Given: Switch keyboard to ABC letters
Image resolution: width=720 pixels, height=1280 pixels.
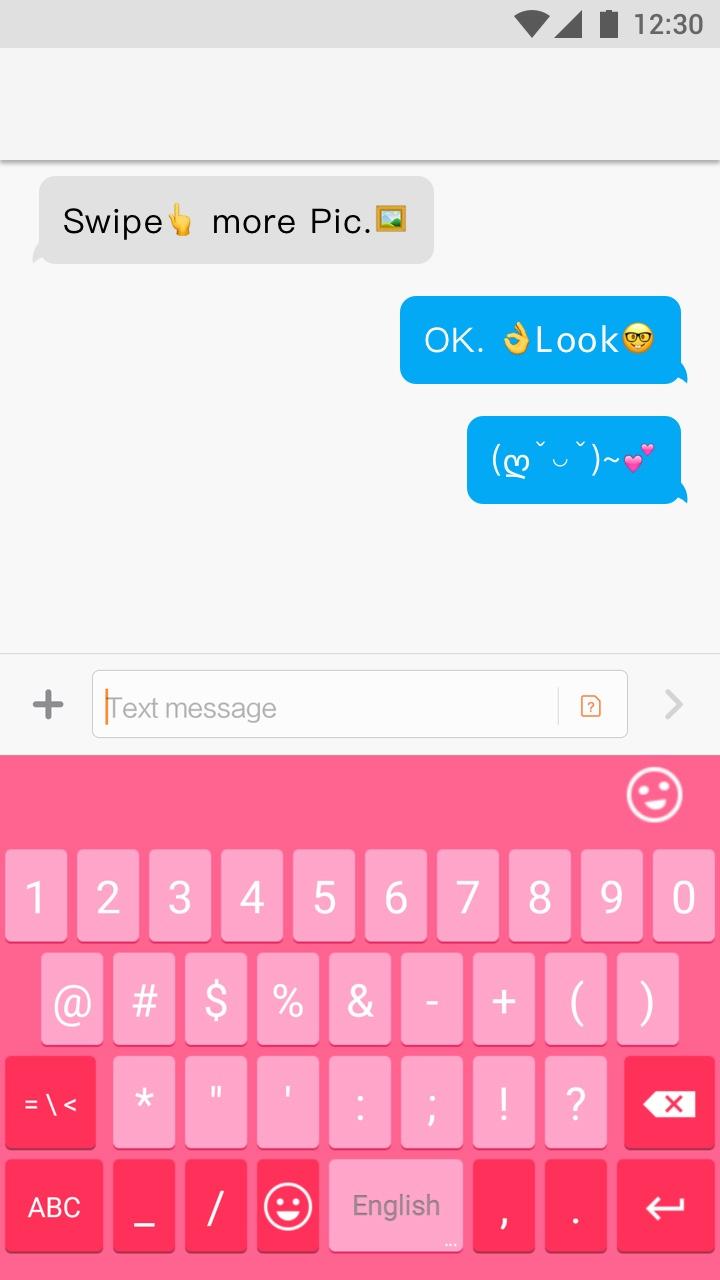Looking at the screenshot, I should tap(54, 1207).
